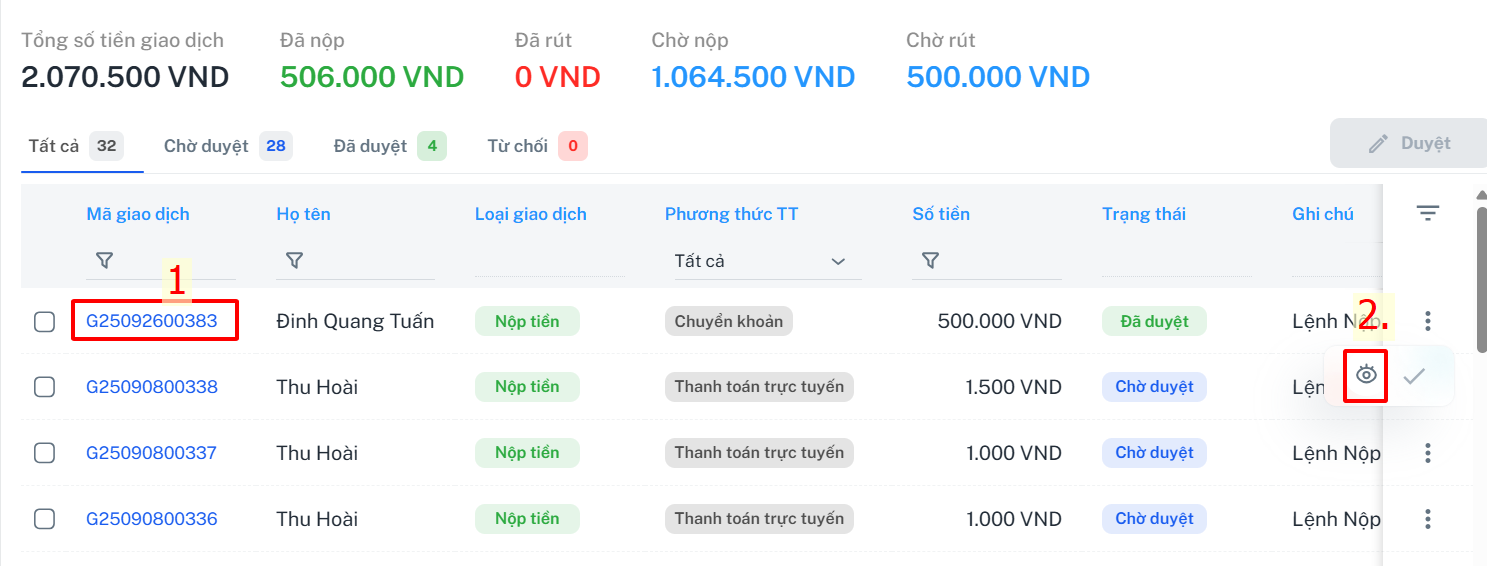Open transaction G25090800337
1487x566 pixels.
(152, 453)
